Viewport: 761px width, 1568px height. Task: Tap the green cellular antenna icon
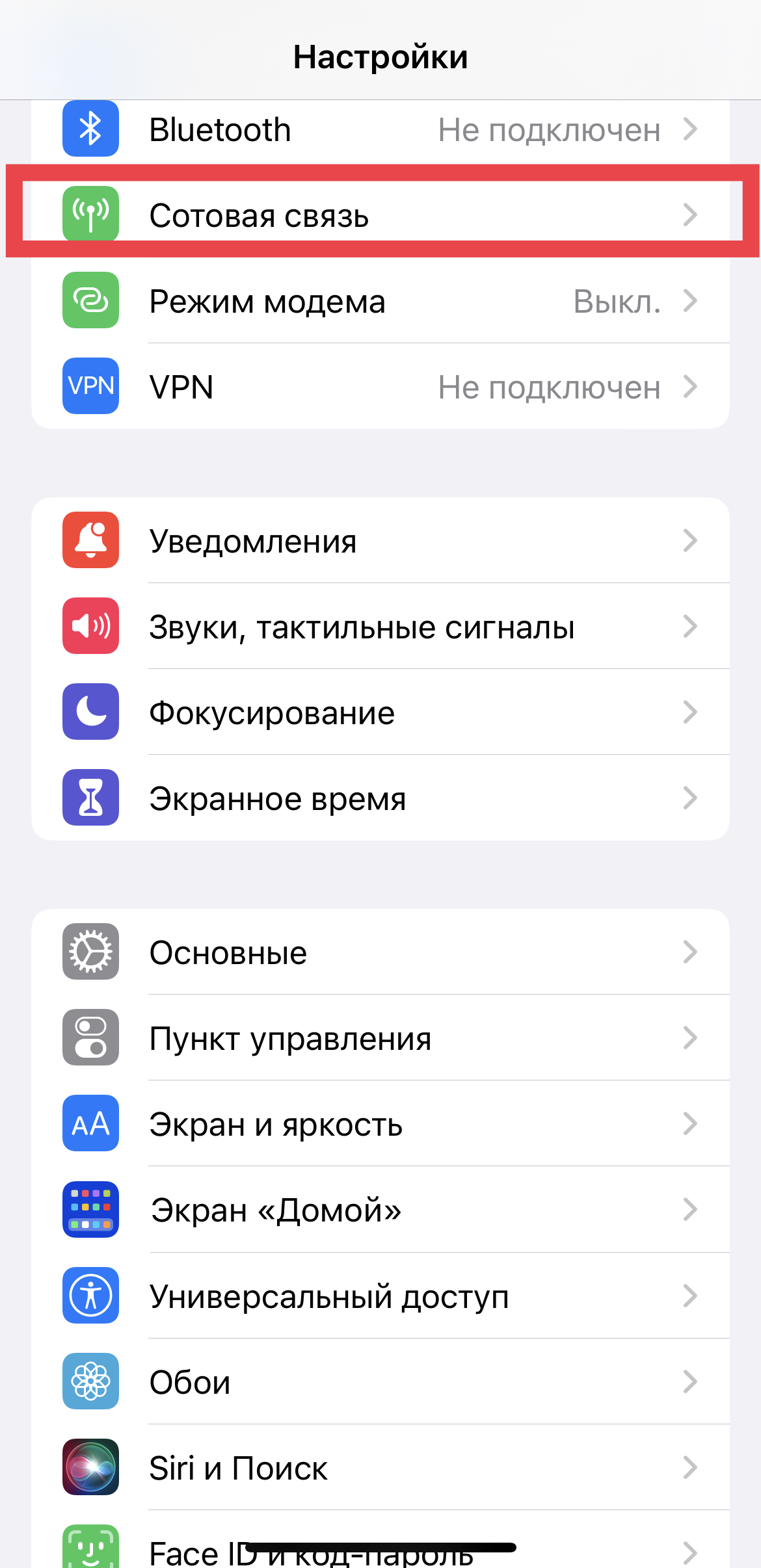[90, 215]
